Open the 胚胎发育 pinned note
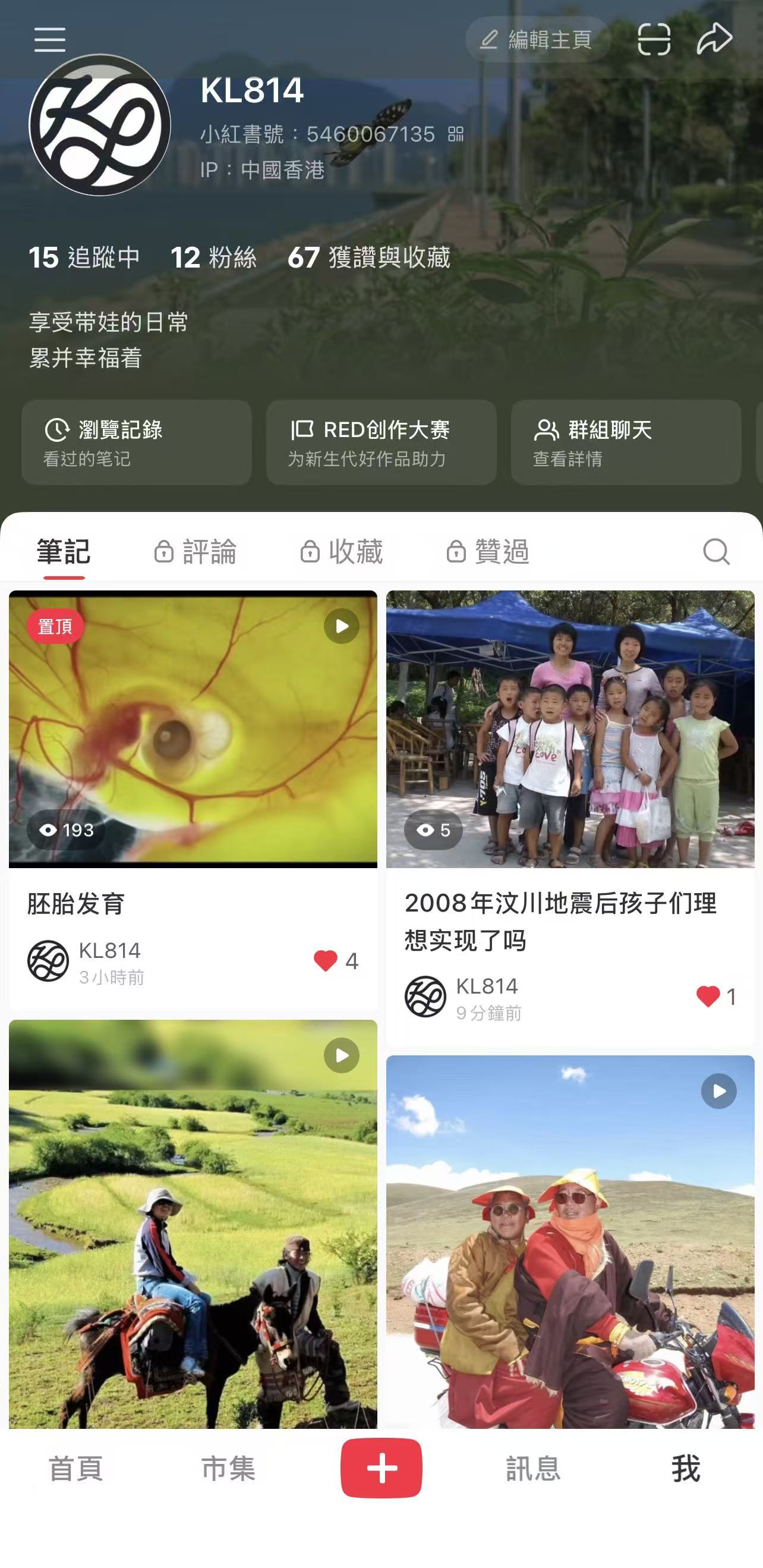Image resolution: width=763 pixels, height=1568 pixels. click(x=193, y=730)
